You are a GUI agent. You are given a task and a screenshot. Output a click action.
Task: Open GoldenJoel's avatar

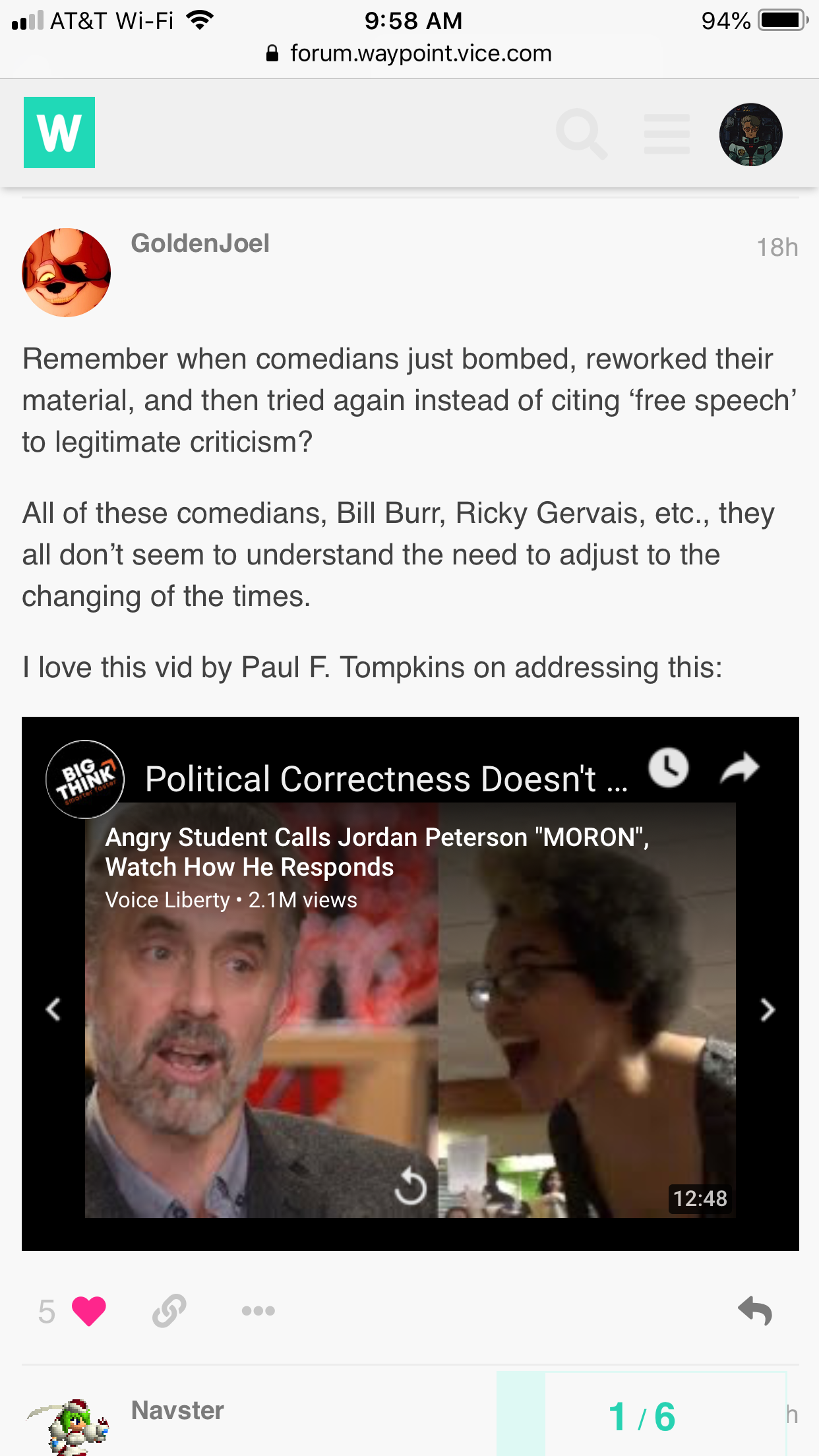pos(66,272)
